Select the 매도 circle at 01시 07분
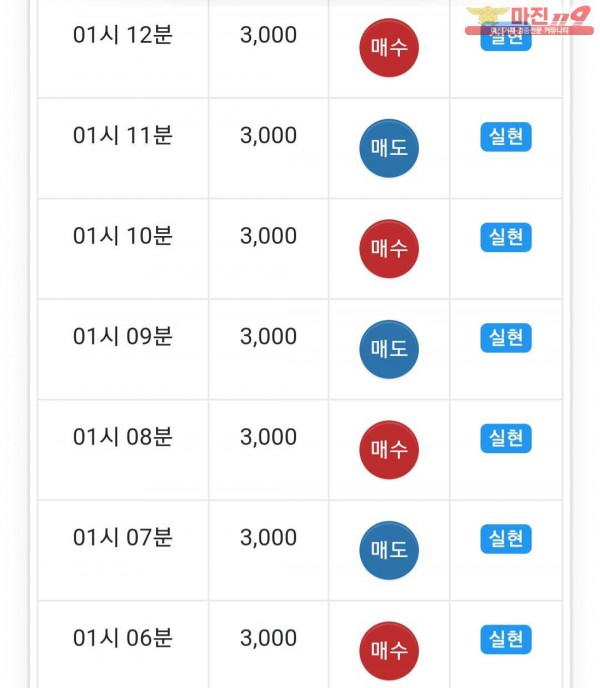 click(x=389, y=550)
